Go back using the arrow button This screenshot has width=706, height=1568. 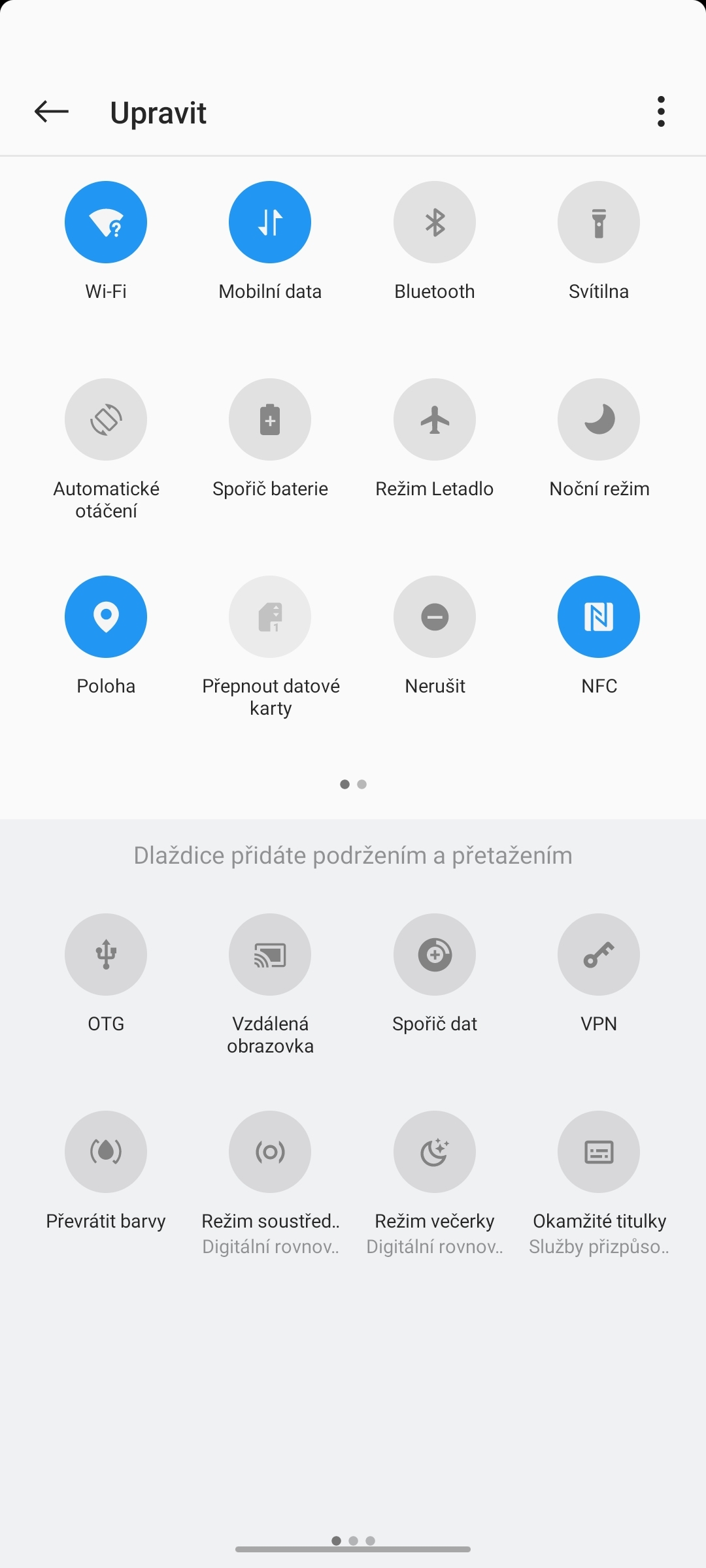click(50, 111)
